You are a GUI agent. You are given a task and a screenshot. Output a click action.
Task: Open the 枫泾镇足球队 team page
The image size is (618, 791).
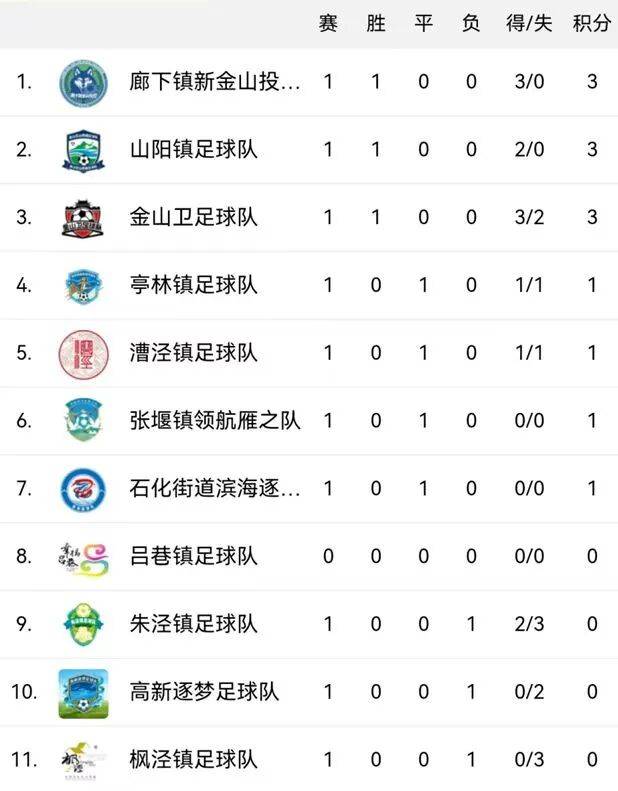click(194, 760)
